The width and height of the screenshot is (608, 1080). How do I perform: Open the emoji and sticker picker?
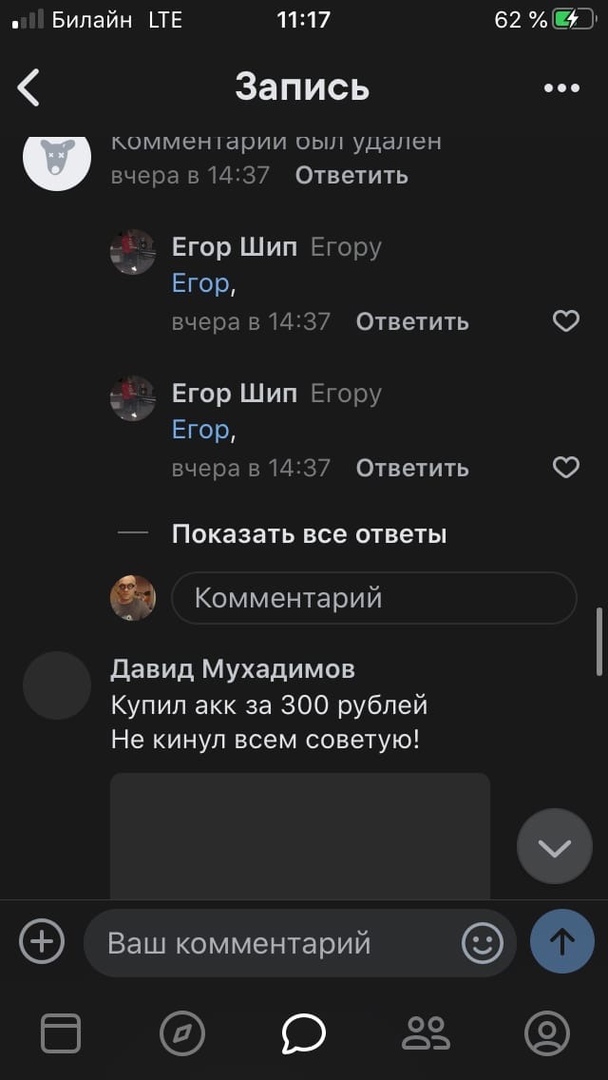pos(482,942)
